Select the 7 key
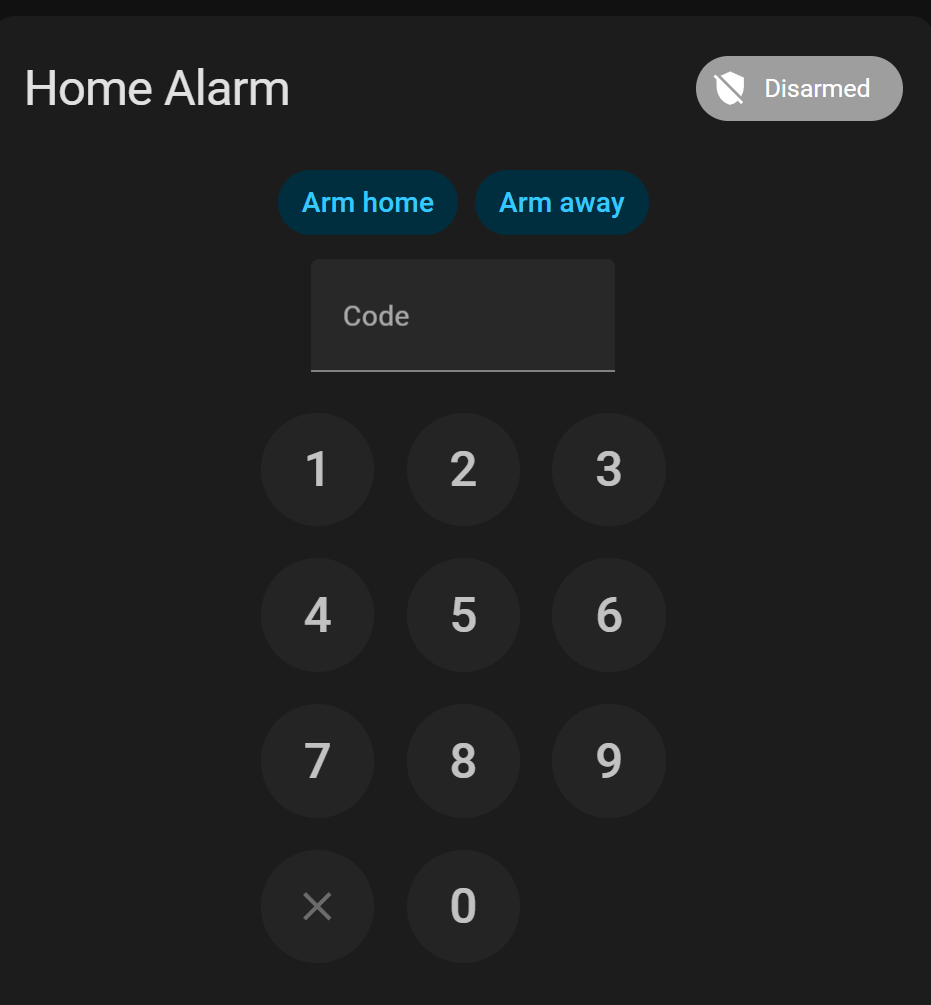The image size is (931, 1005). (317, 761)
